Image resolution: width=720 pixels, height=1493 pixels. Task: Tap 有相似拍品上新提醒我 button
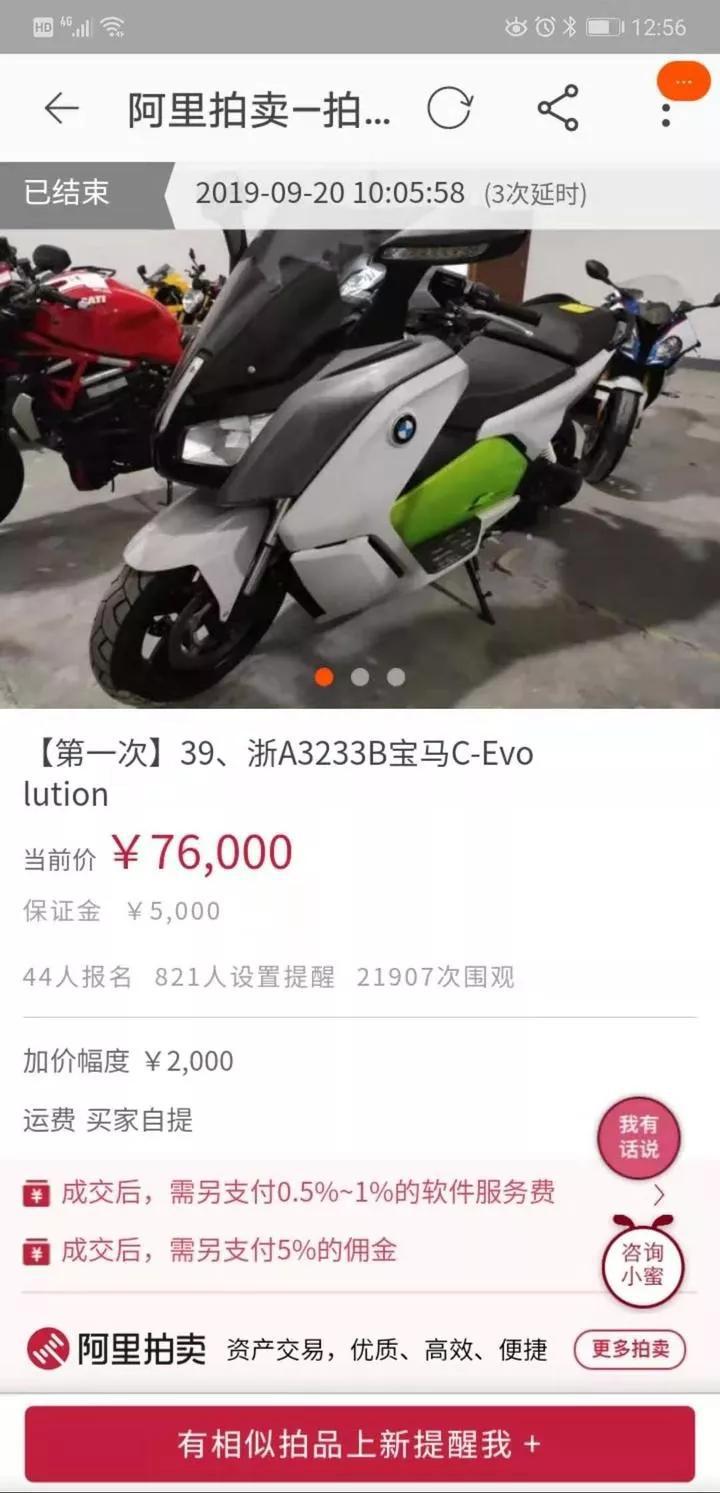coord(360,1444)
